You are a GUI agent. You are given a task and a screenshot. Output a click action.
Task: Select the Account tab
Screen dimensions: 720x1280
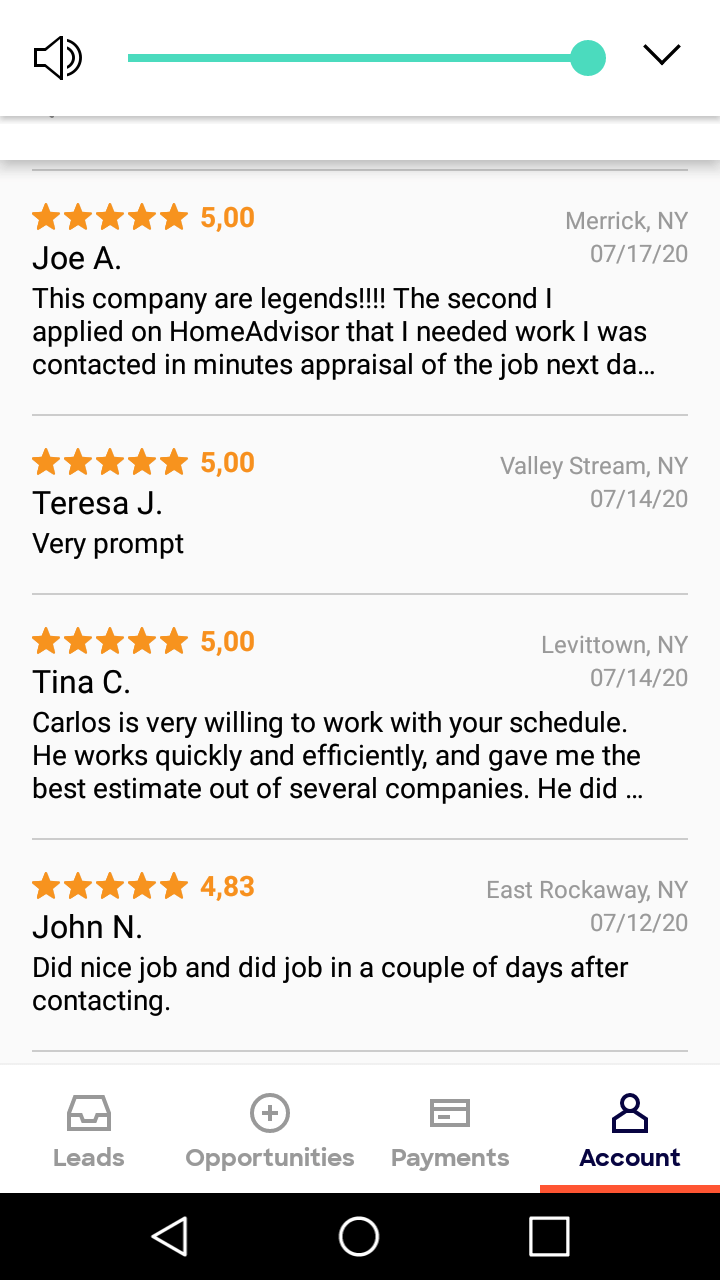tap(630, 1131)
